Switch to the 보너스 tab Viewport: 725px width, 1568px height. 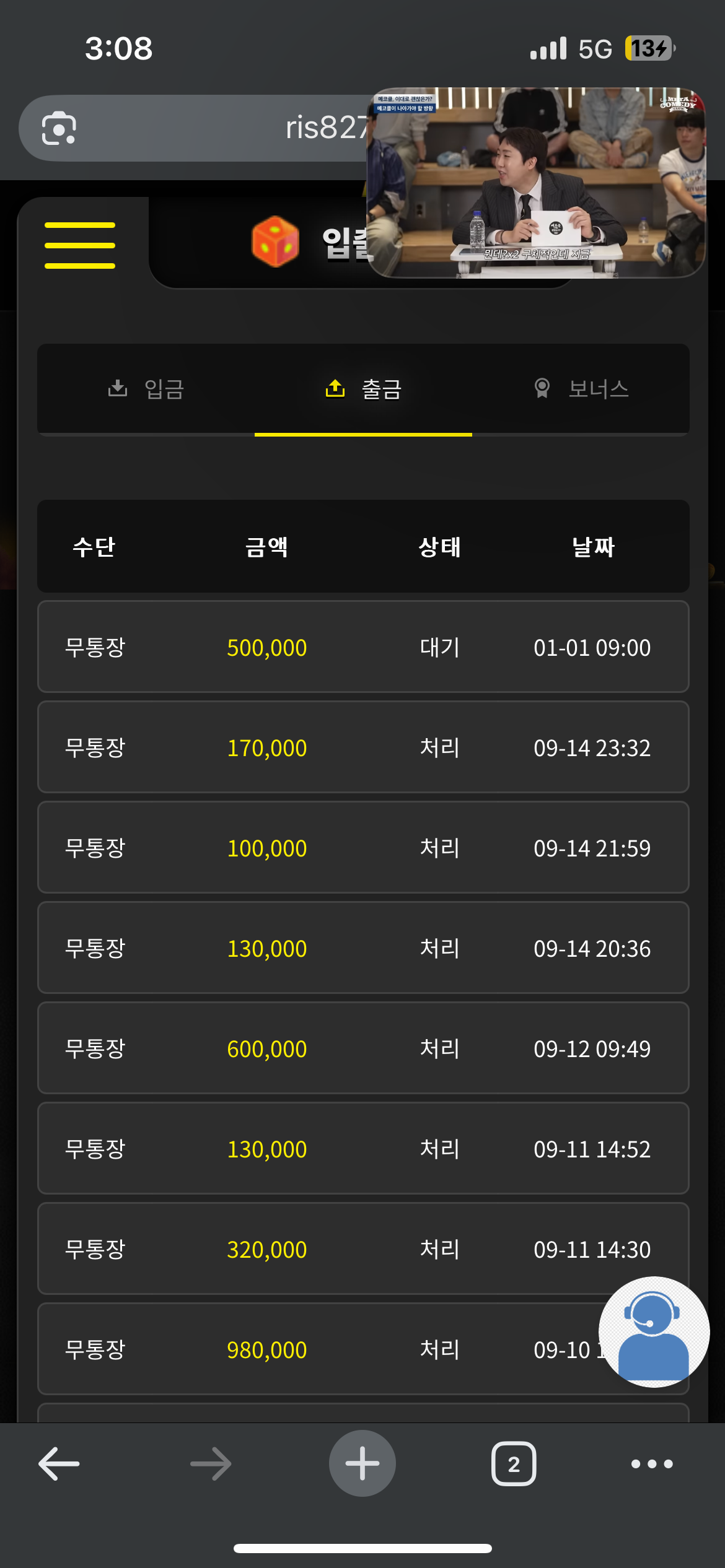(x=581, y=389)
